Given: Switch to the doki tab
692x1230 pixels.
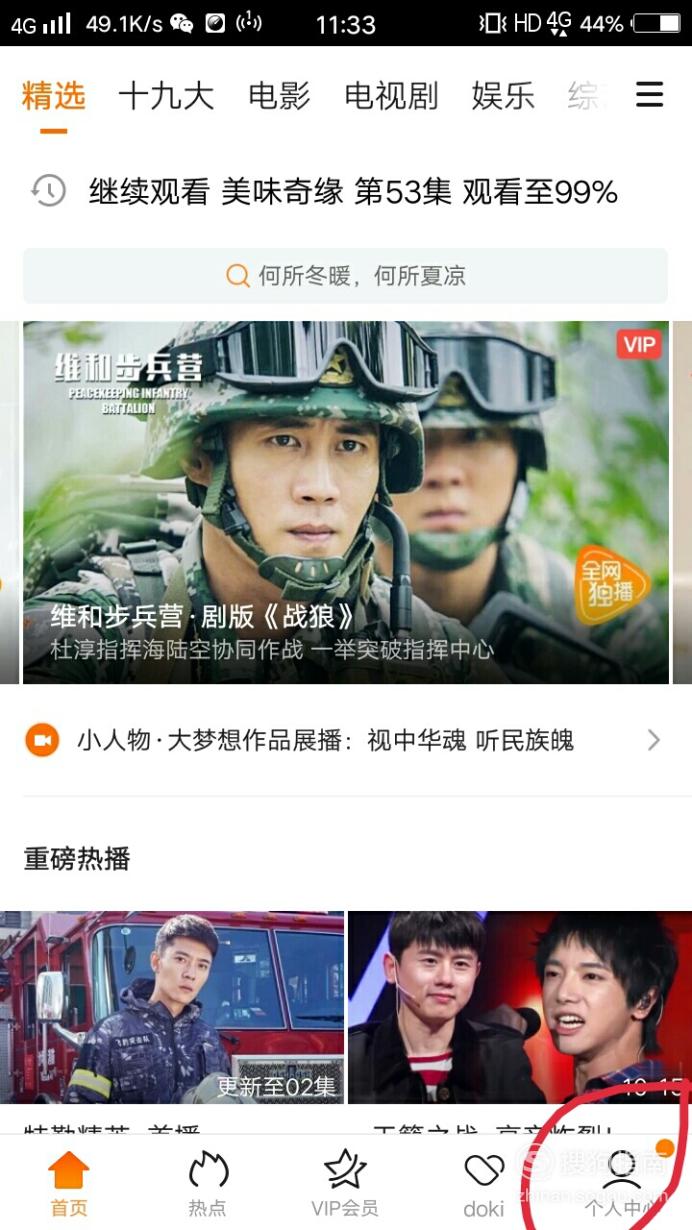Looking at the screenshot, I should coord(484,1184).
